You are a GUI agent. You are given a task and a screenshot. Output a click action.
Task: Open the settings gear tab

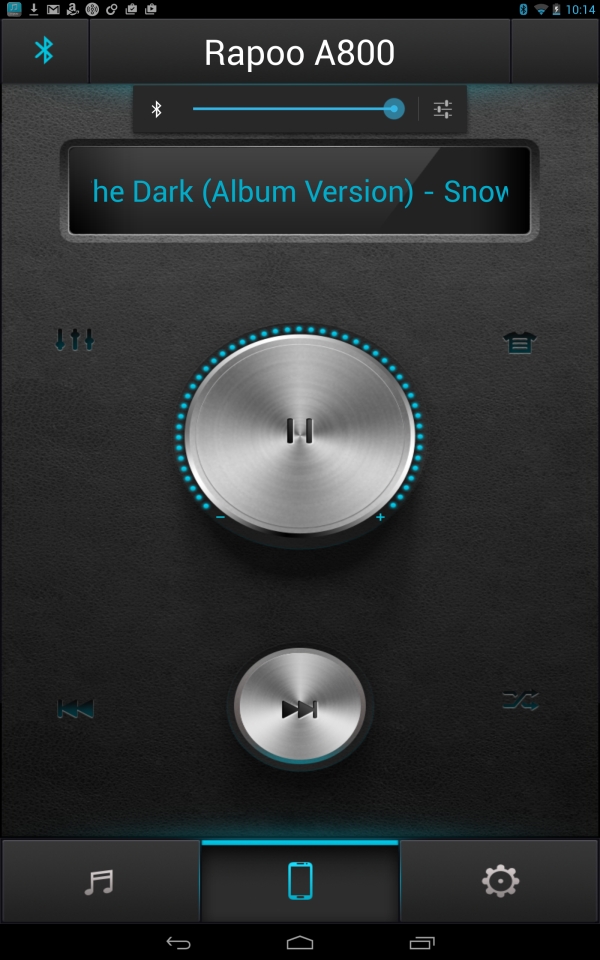click(x=500, y=881)
